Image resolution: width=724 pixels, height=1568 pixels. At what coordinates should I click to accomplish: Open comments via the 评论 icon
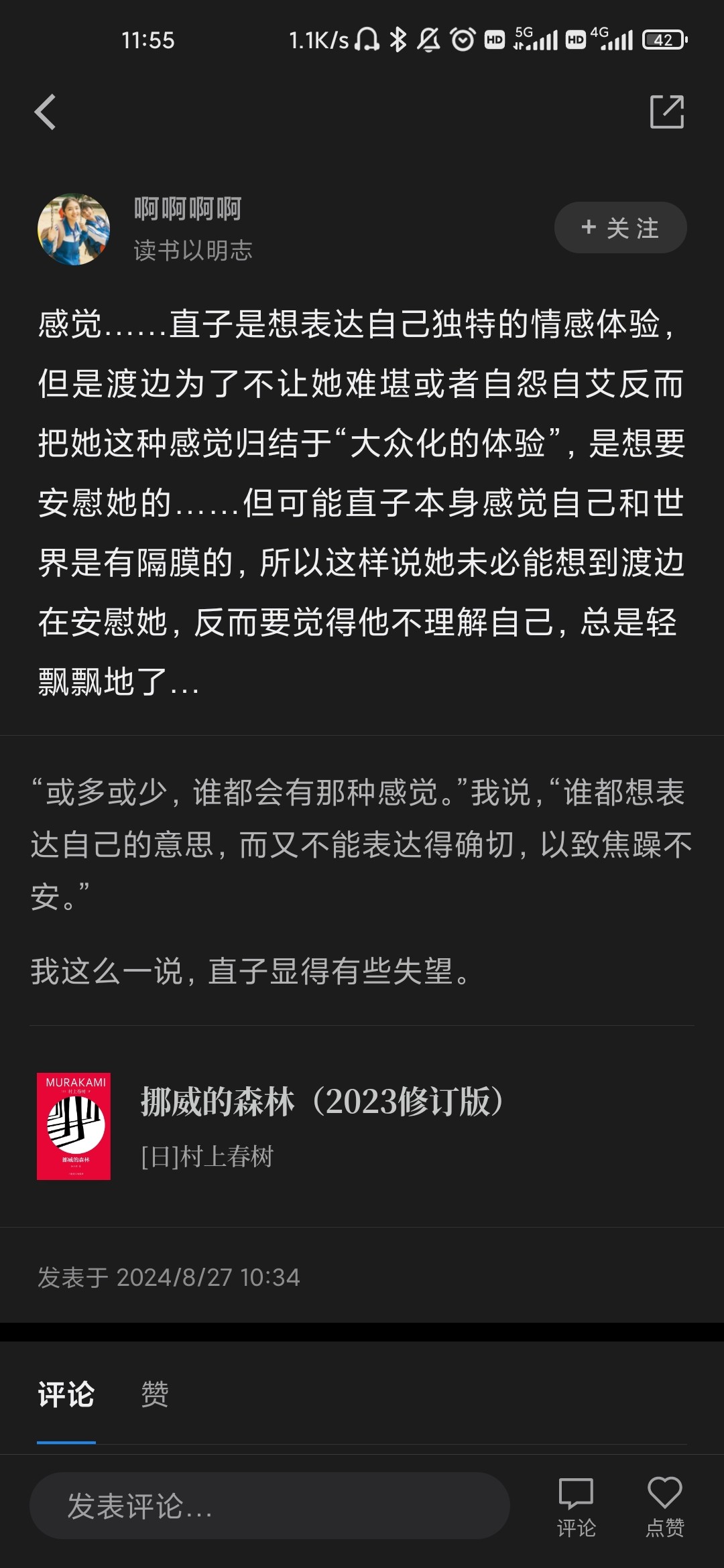[576, 1506]
